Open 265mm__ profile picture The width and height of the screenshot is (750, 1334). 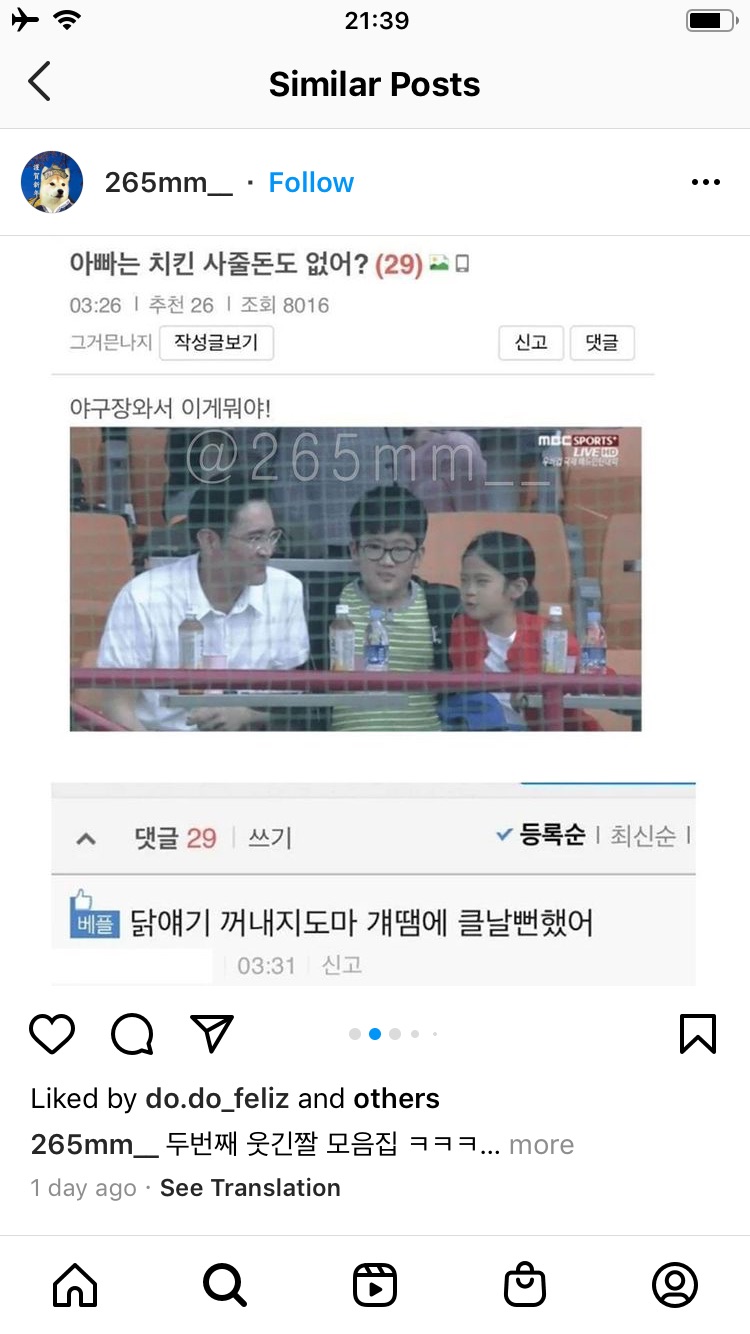point(52,182)
